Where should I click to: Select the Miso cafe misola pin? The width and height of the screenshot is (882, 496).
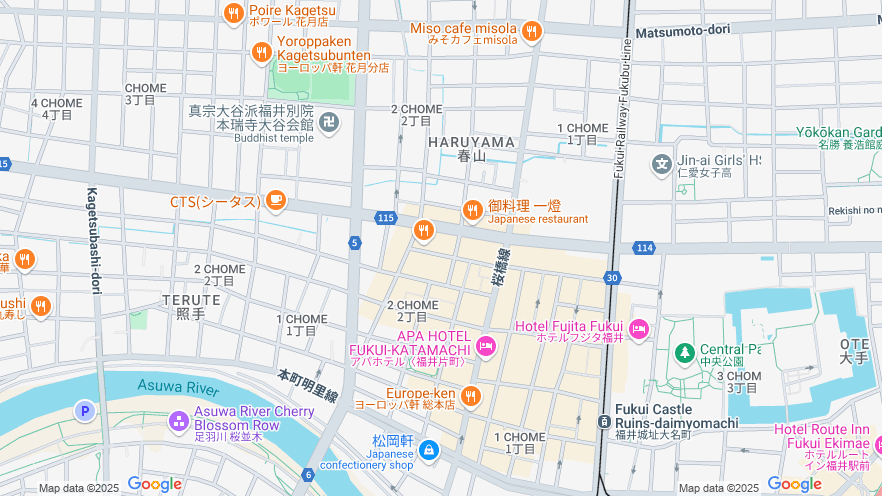coord(531,31)
